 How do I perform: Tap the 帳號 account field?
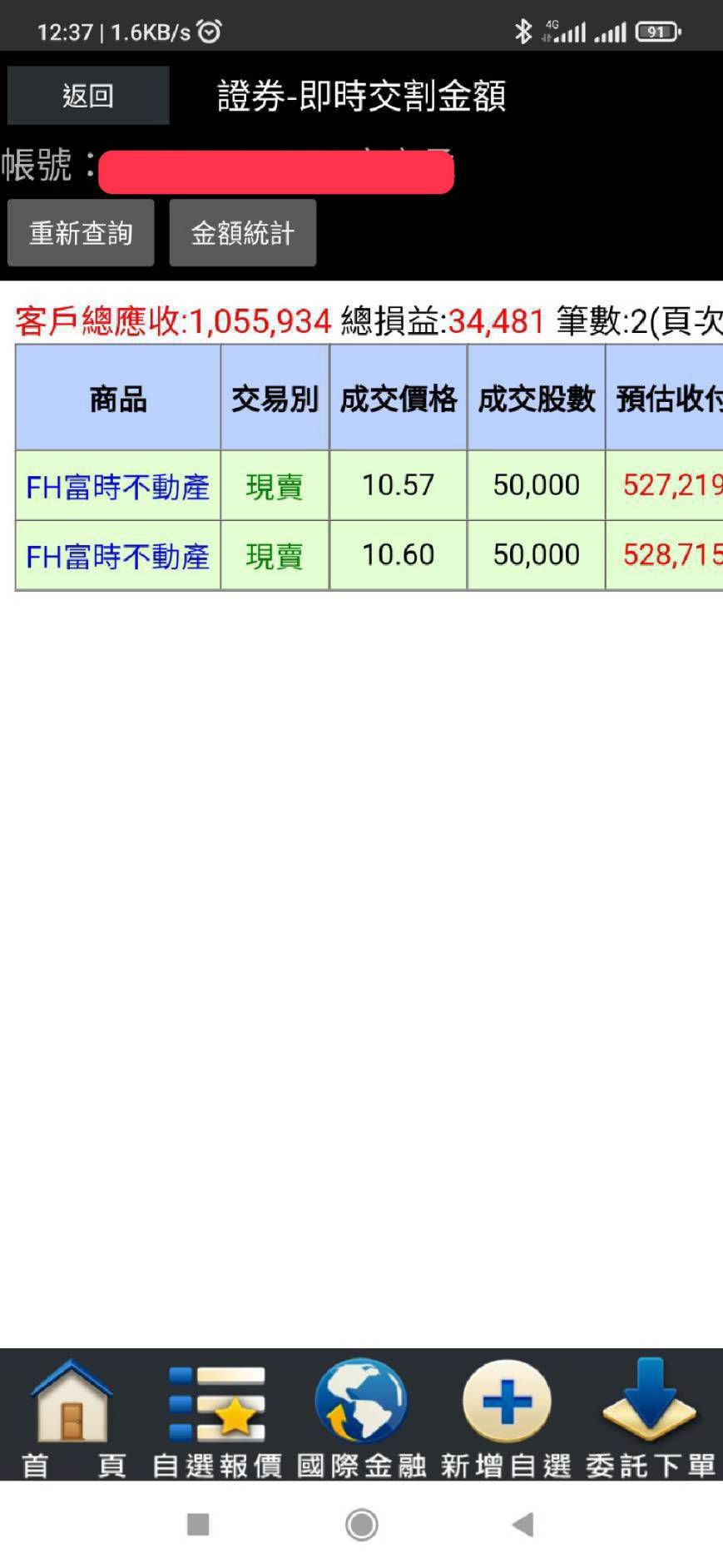click(x=275, y=169)
